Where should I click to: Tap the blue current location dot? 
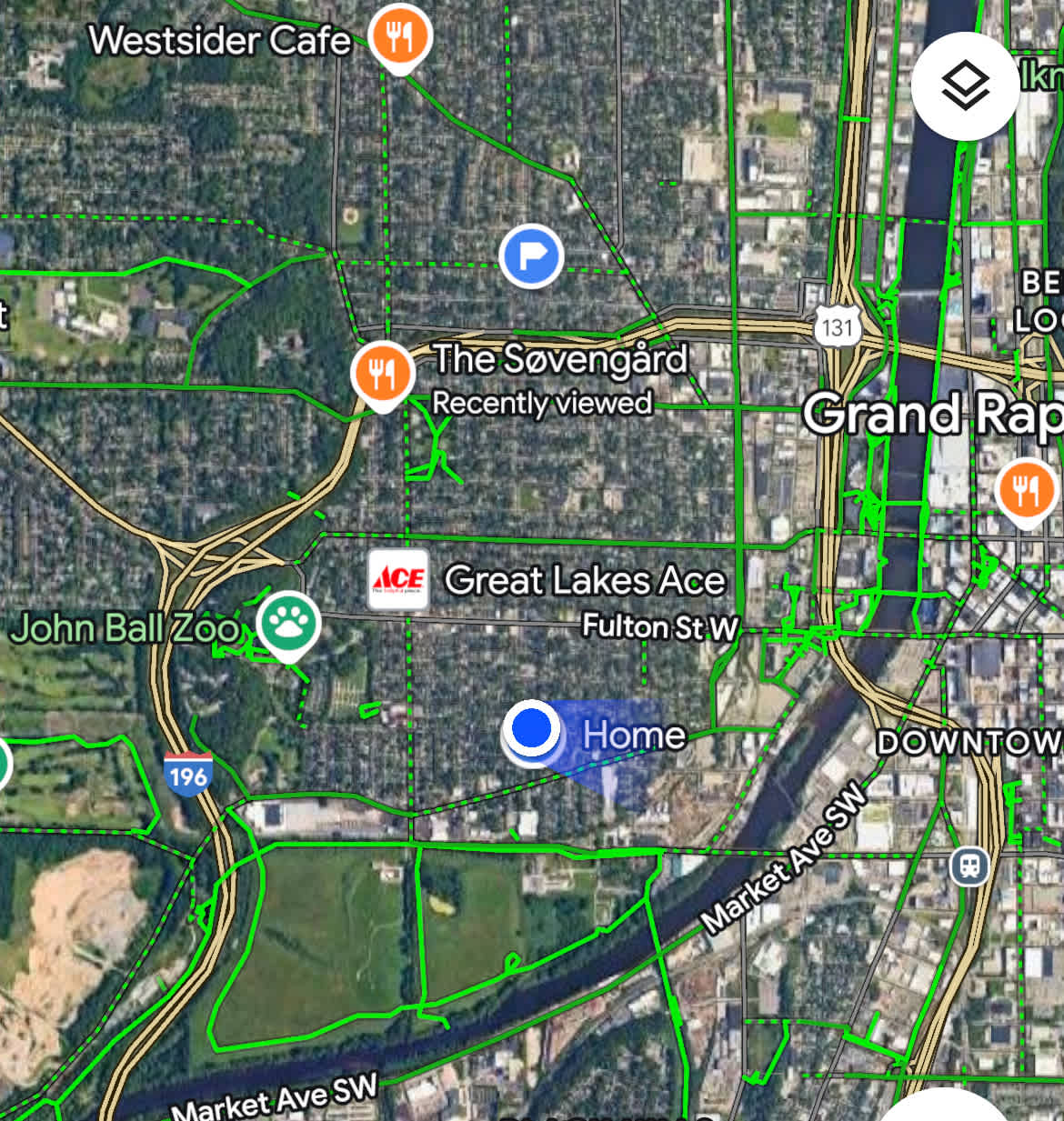[x=531, y=729]
